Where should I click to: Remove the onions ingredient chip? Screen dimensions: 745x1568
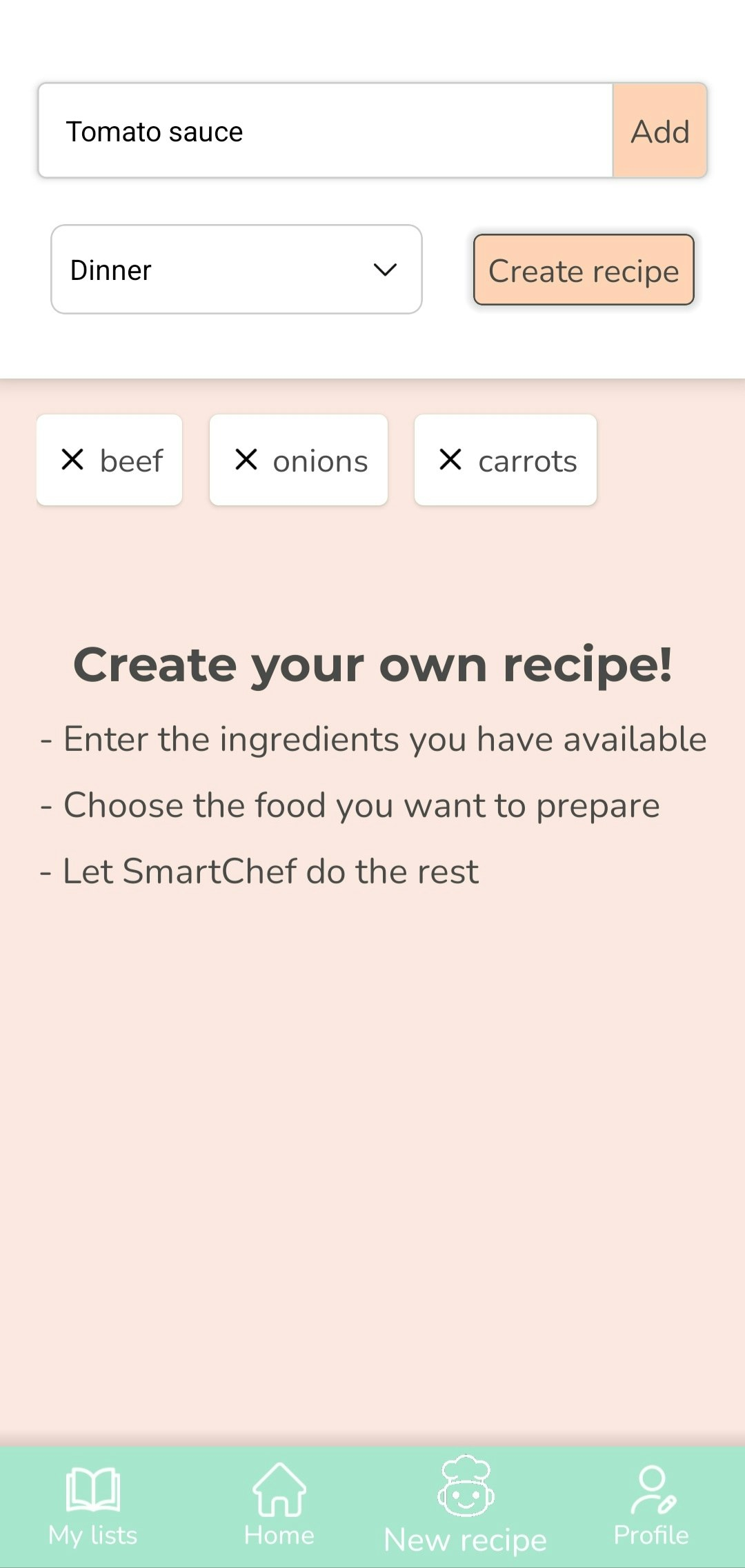click(246, 459)
